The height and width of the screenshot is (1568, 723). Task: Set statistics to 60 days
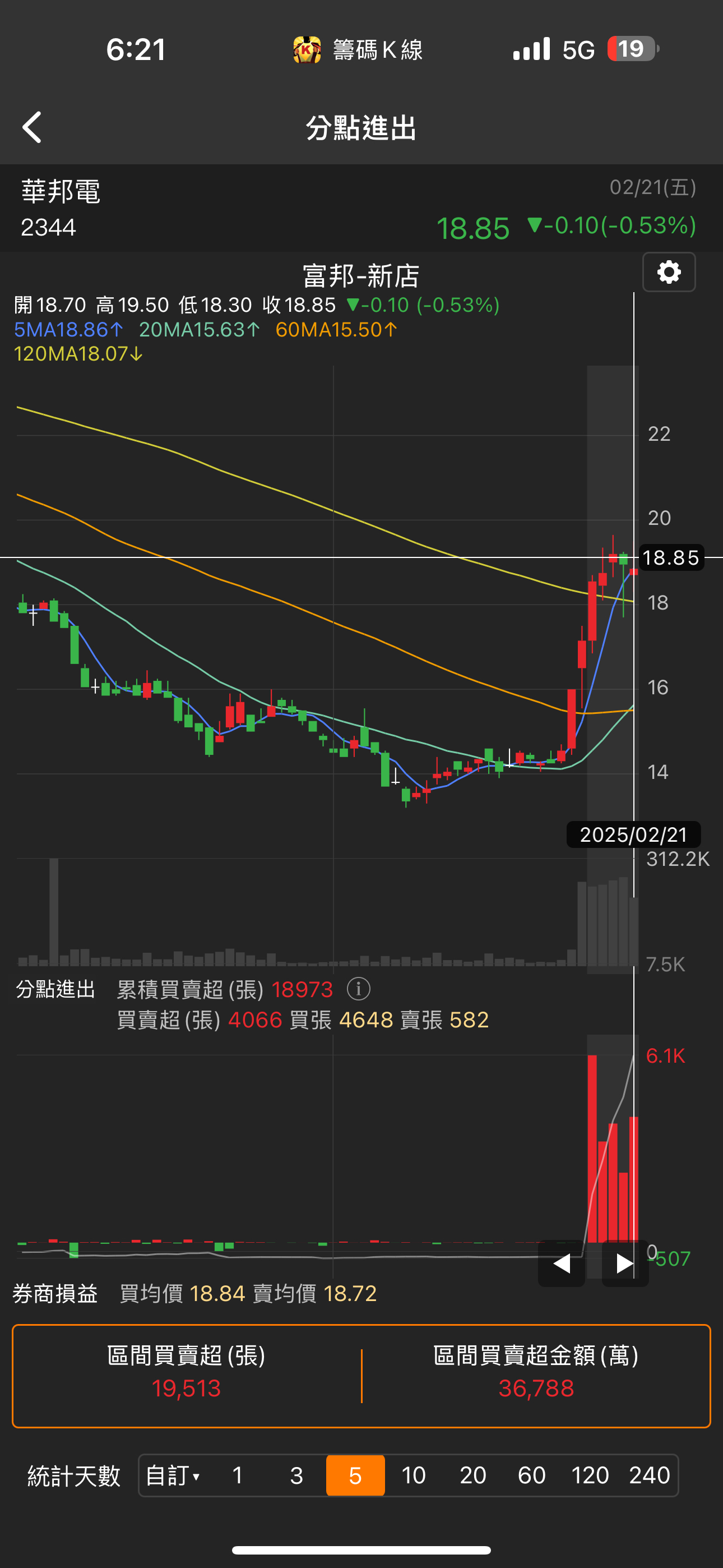click(x=531, y=1475)
